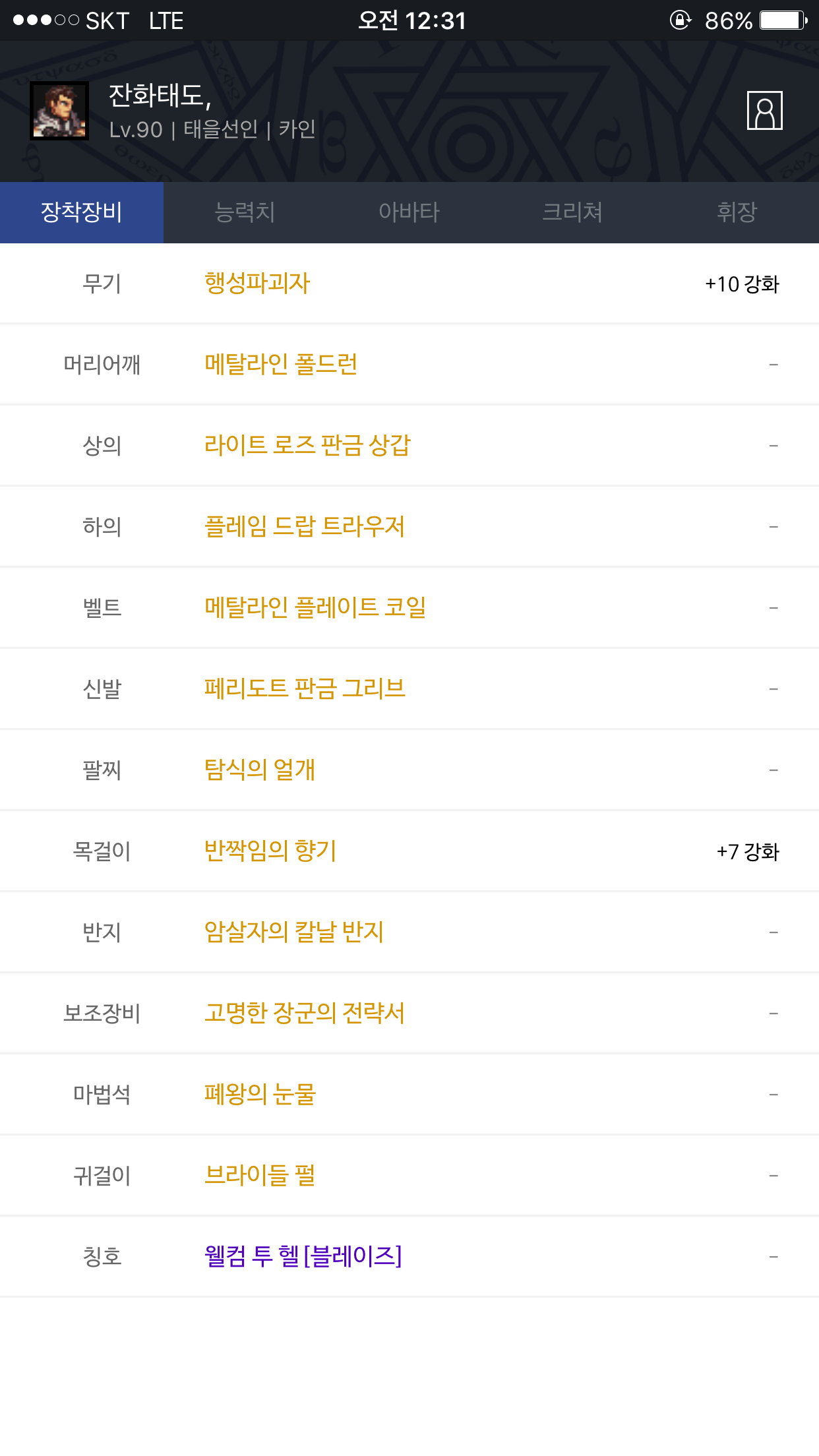This screenshot has width=819, height=1456.
Task: Switch to the 능력치 tab
Action: click(245, 212)
